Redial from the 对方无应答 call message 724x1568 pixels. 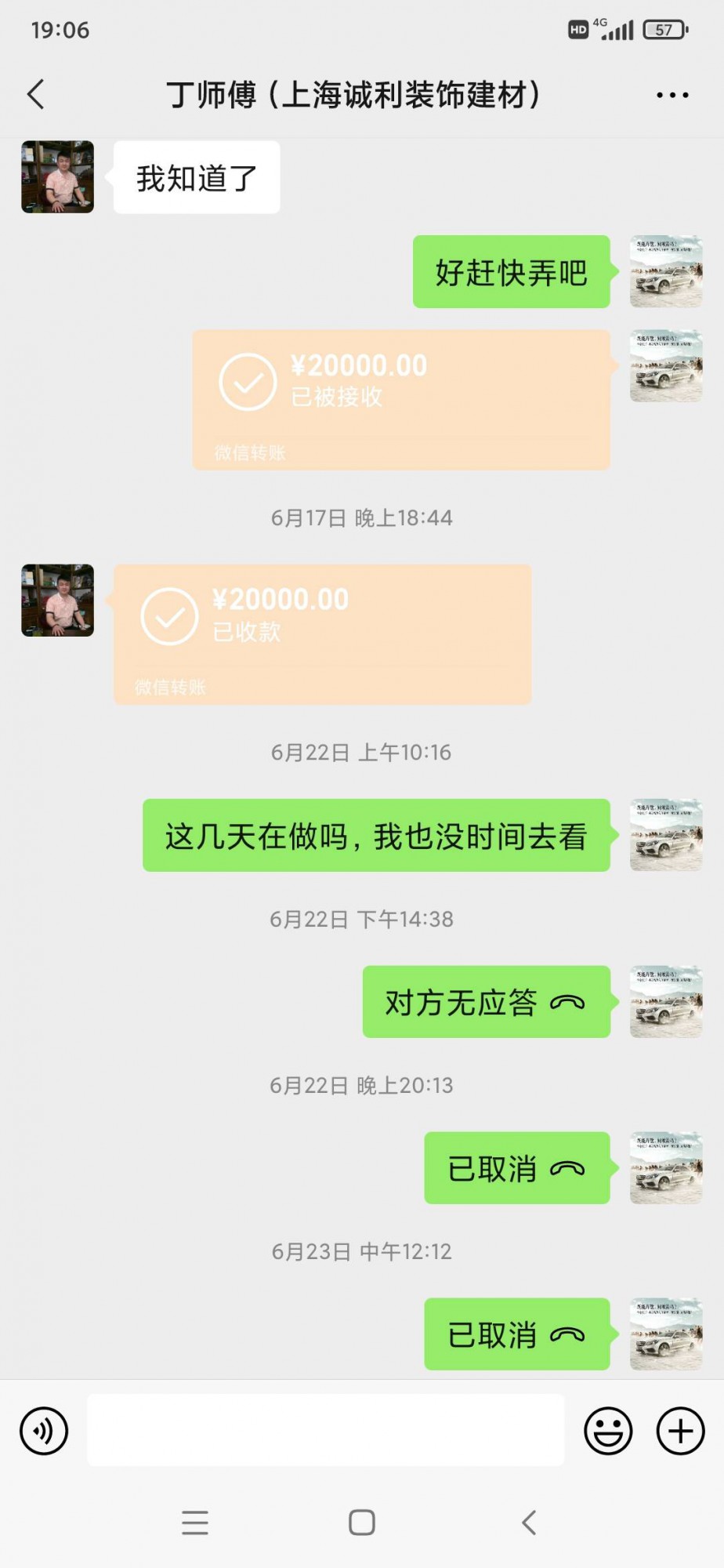point(486,1002)
